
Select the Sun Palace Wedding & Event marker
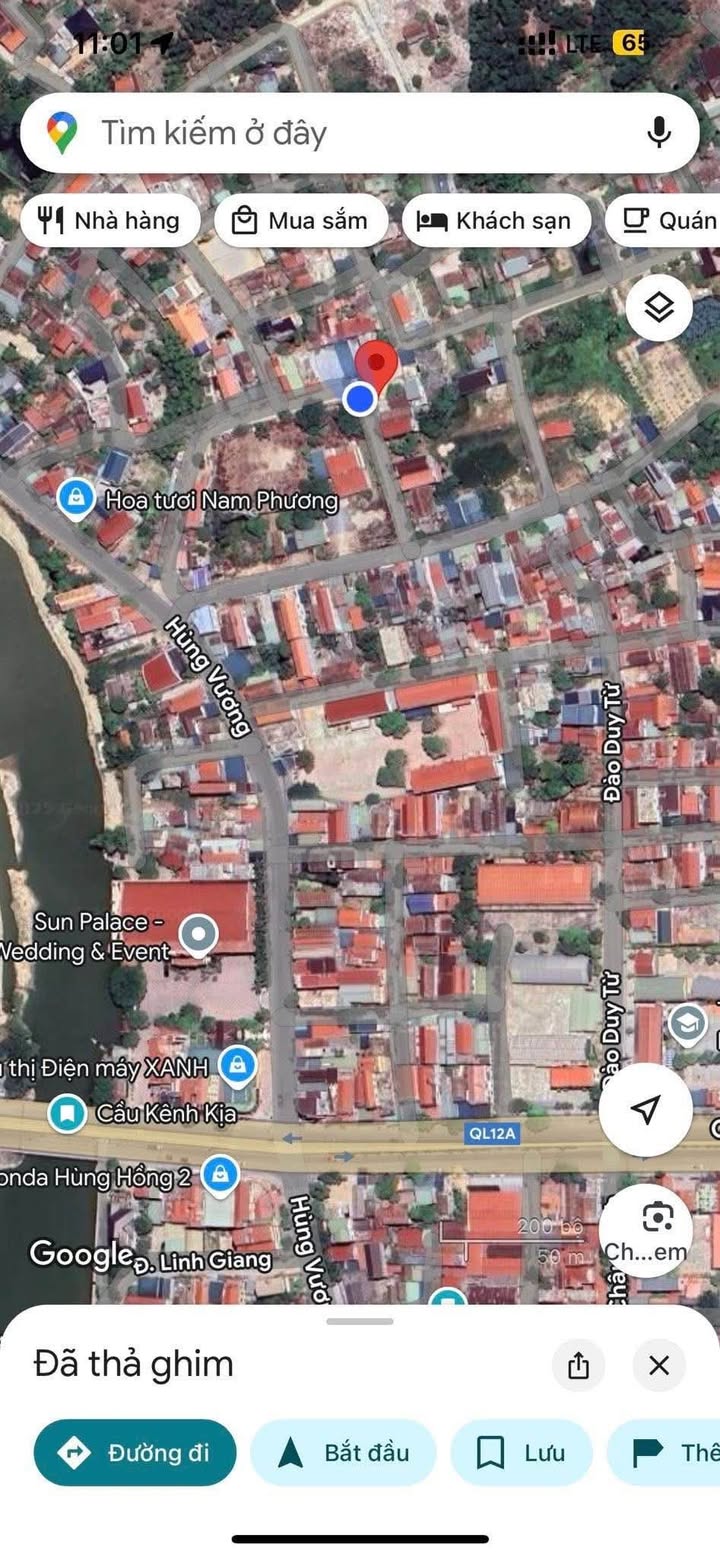click(198, 936)
